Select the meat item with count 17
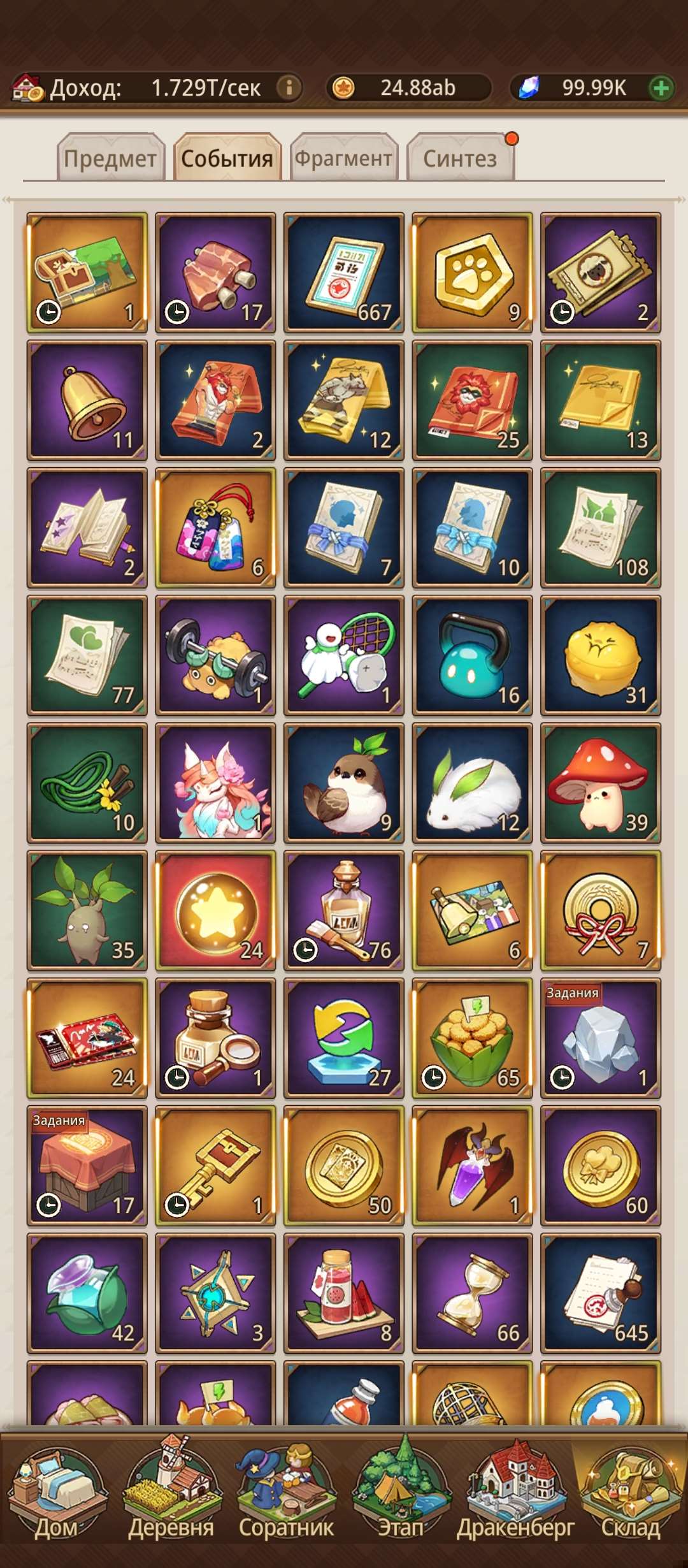The image size is (688, 1568). point(215,273)
